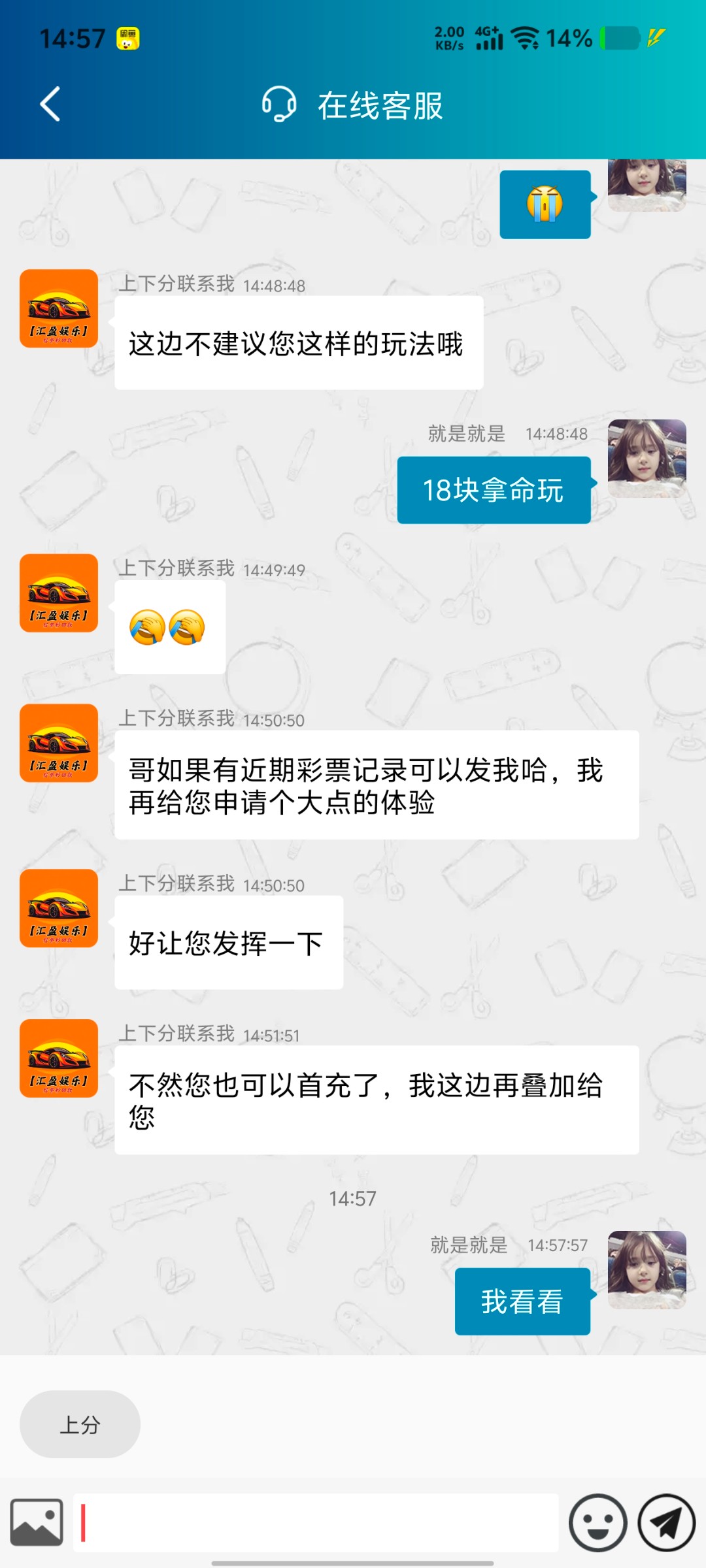Attach a picture with the image icon
The width and height of the screenshot is (706, 1568).
(37, 1522)
